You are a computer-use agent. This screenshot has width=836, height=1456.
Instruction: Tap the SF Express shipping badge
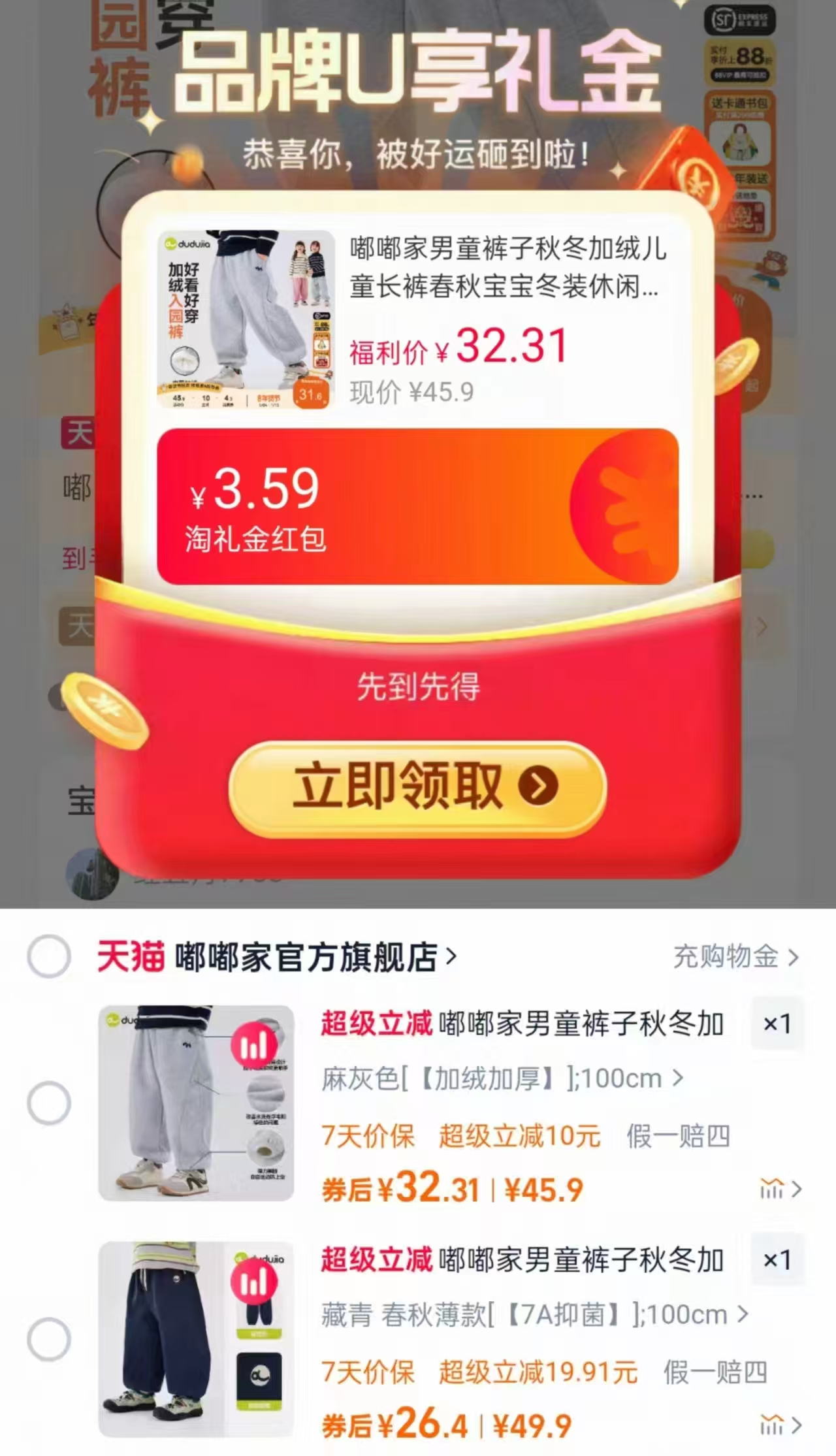741,20
